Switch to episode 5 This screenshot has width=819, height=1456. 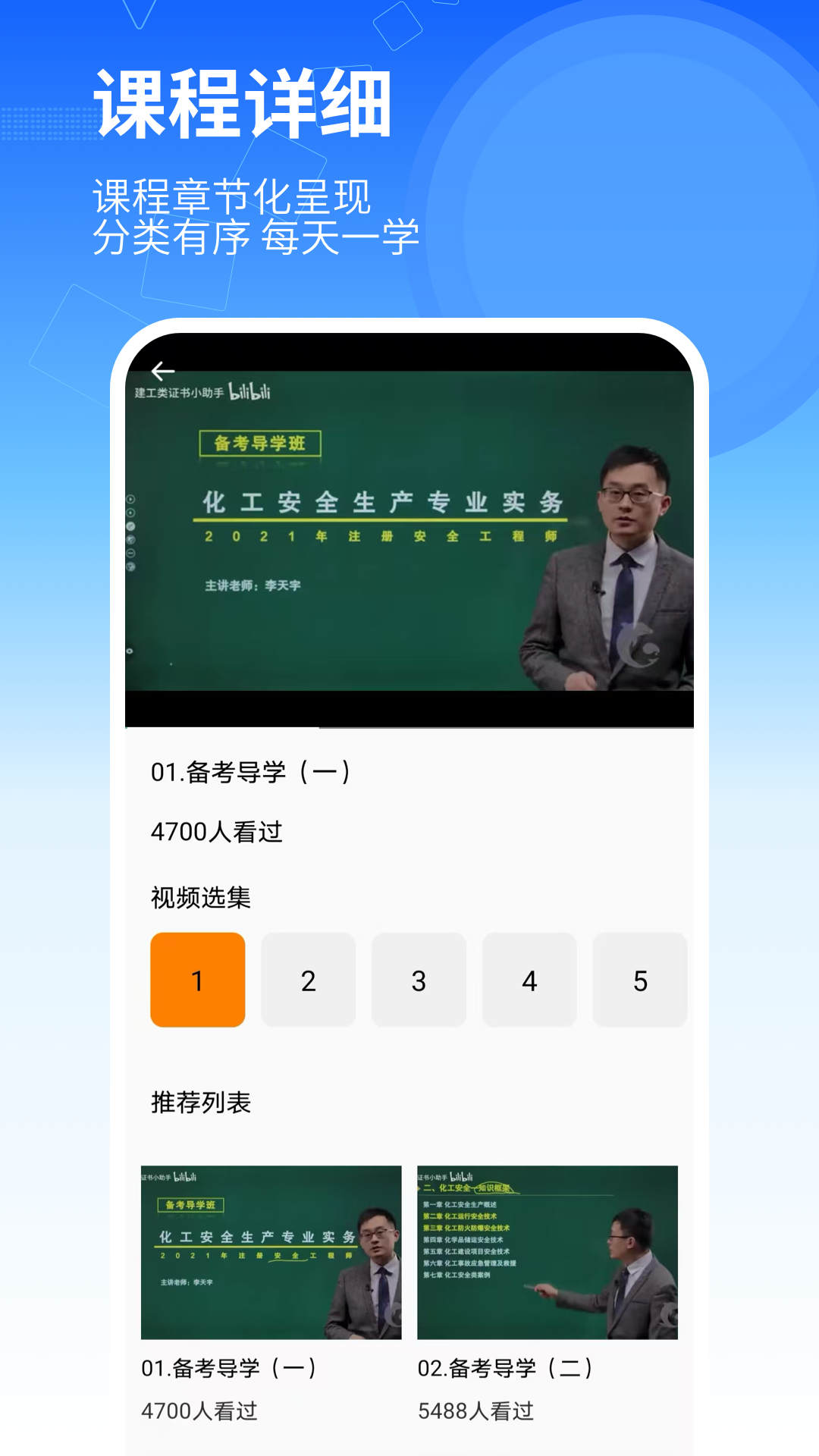[x=640, y=980]
